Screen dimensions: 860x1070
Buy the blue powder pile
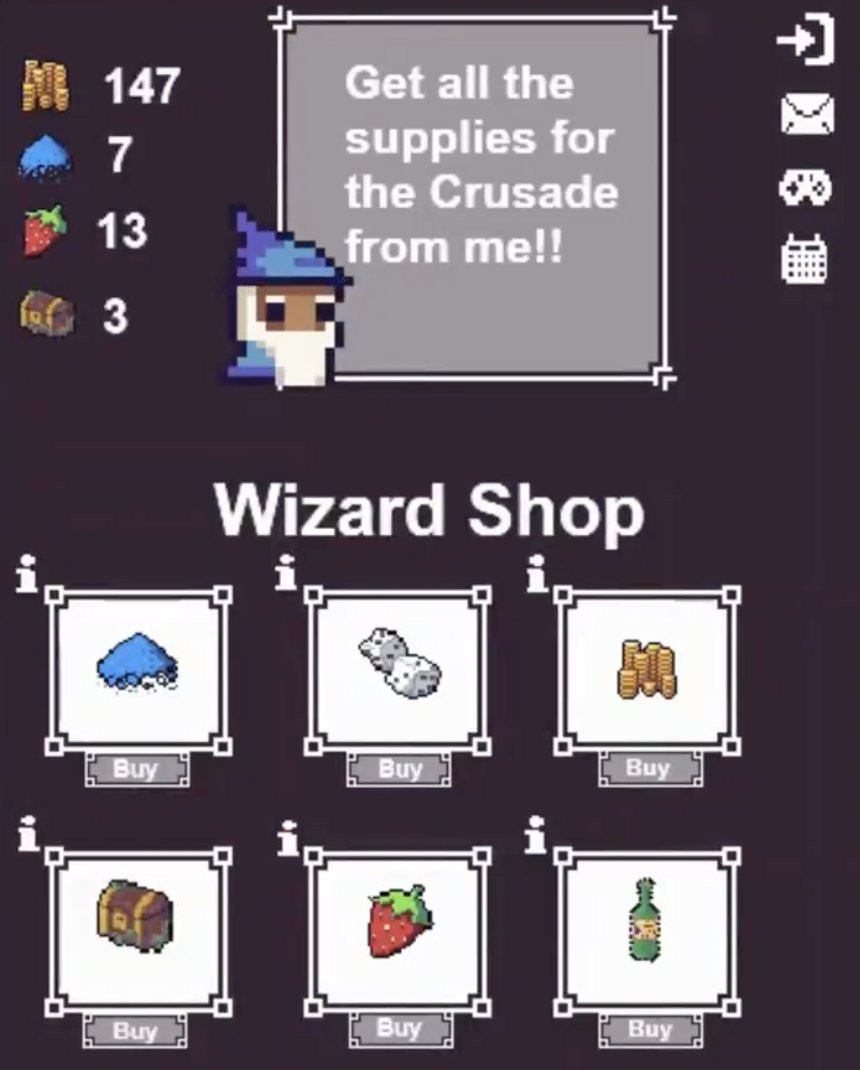(x=137, y=770)
